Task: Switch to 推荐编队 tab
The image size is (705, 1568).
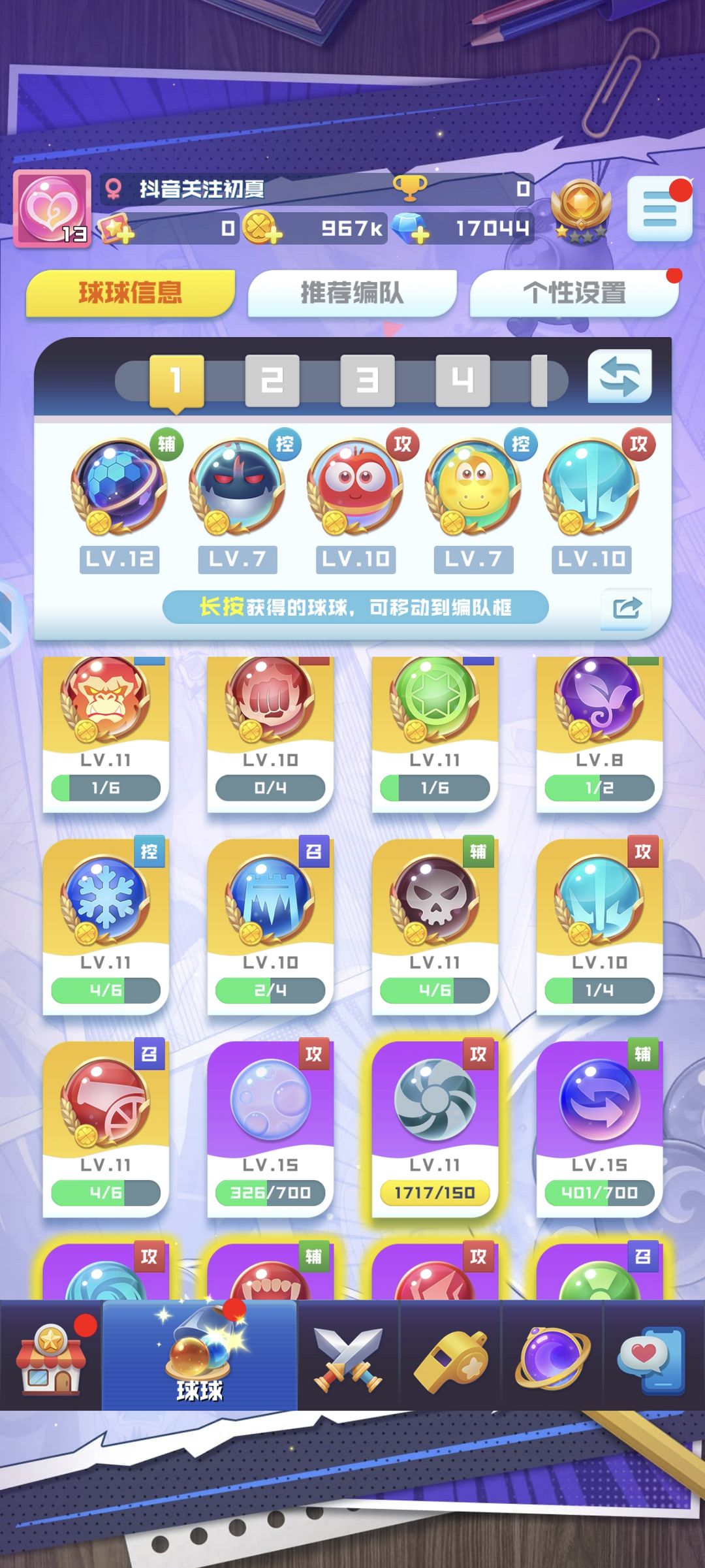Action: click(352, 293)
